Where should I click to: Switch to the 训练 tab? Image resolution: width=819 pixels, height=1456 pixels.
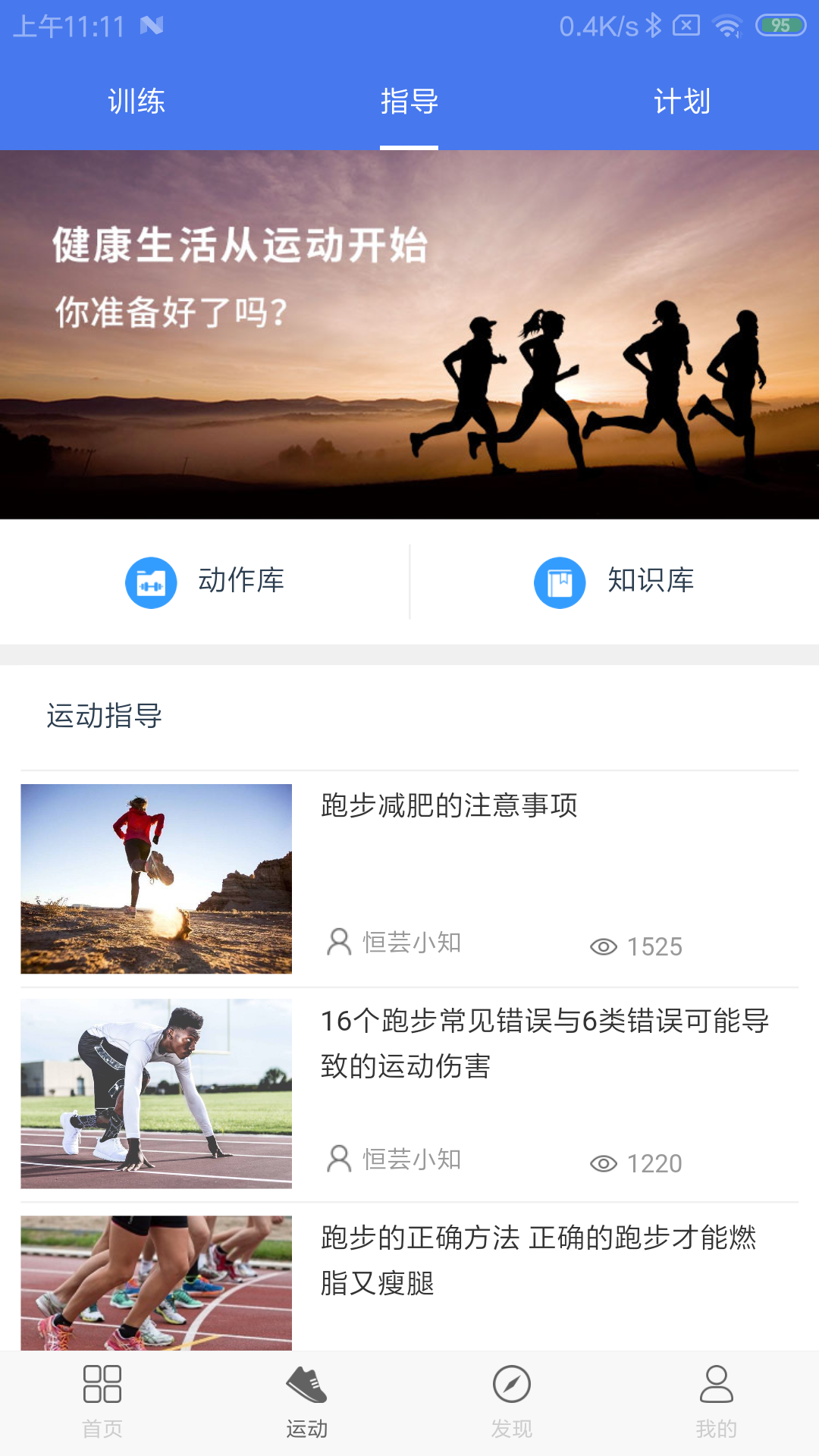coord(138,101)
